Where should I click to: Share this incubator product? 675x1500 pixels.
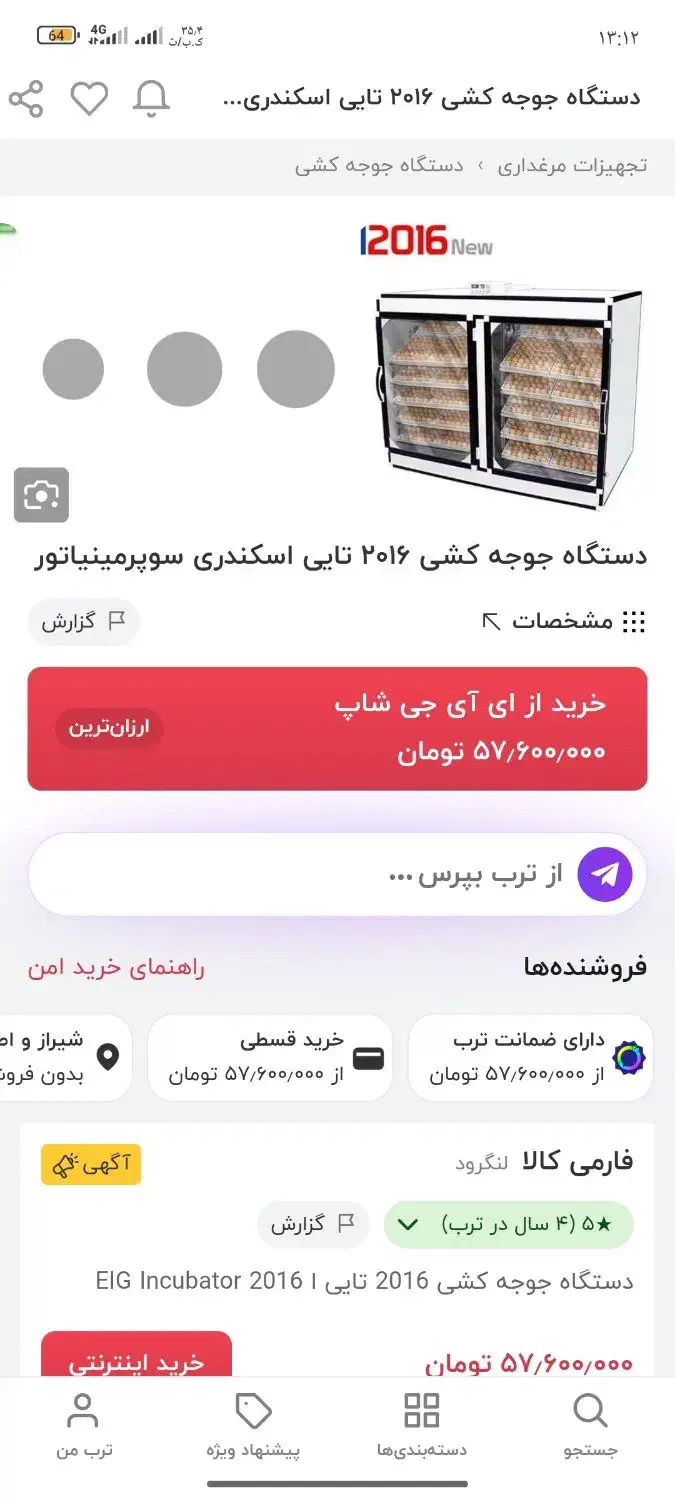(x=26, y=99)
